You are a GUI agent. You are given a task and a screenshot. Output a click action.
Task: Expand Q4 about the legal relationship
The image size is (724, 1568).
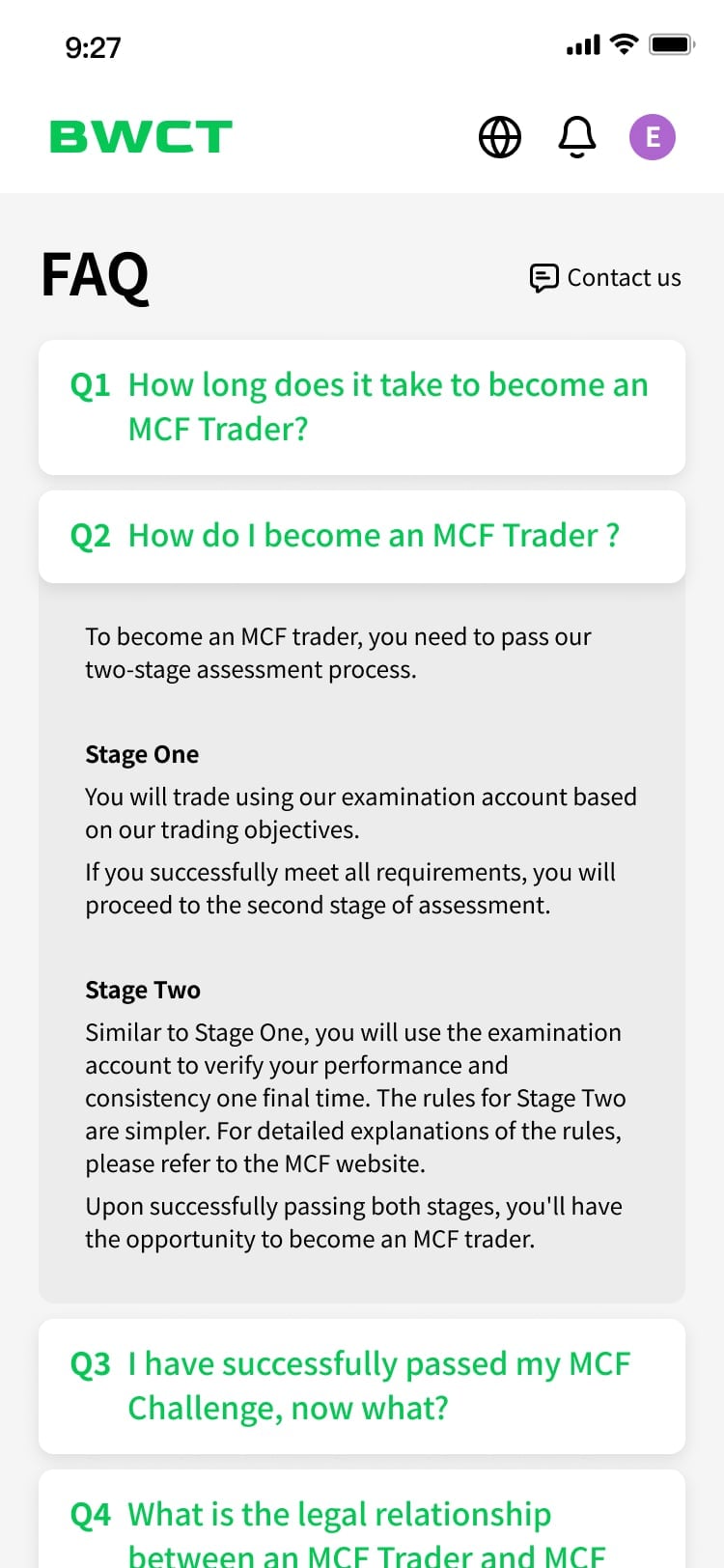pos(362,1520)
